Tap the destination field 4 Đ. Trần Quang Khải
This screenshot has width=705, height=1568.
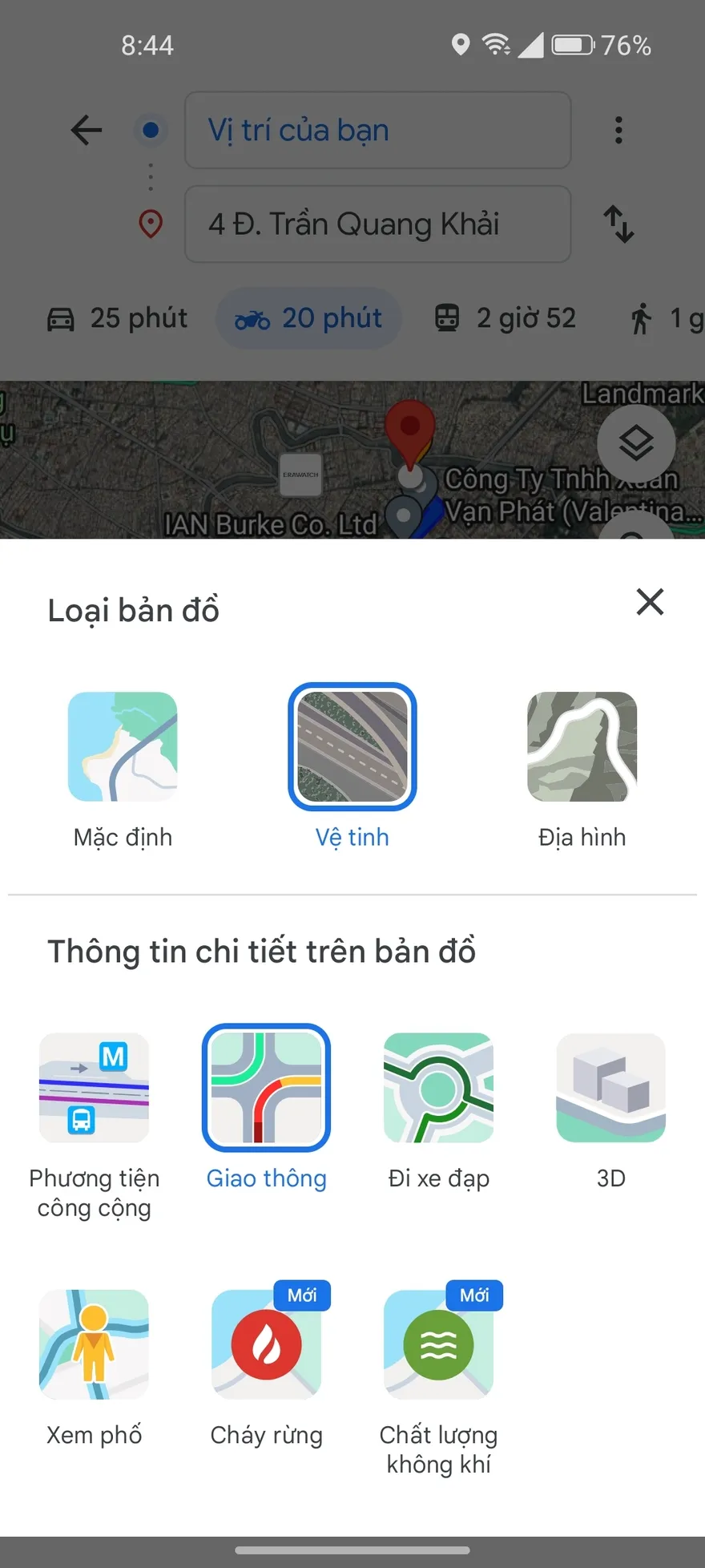377,225
